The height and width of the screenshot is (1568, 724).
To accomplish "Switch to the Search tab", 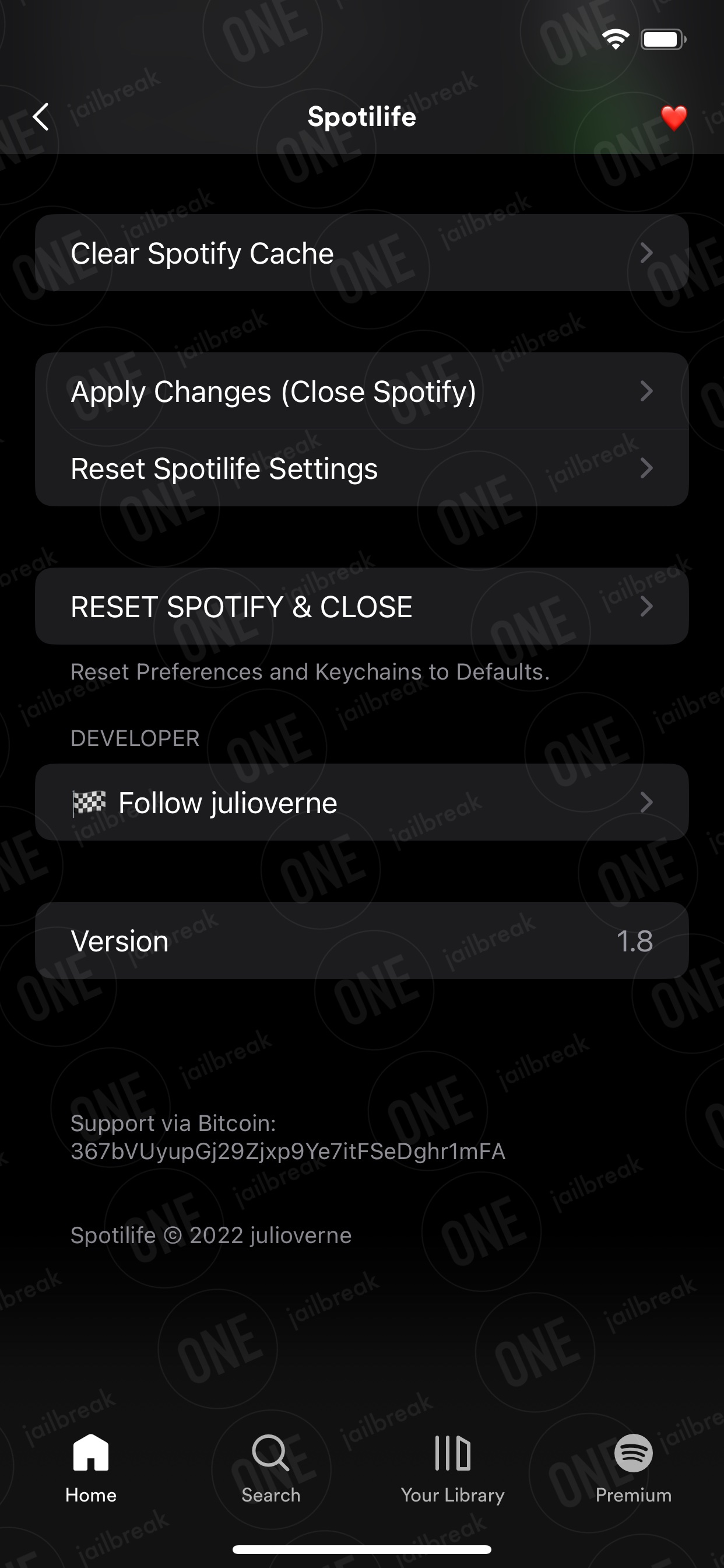I will (270, 1468).
